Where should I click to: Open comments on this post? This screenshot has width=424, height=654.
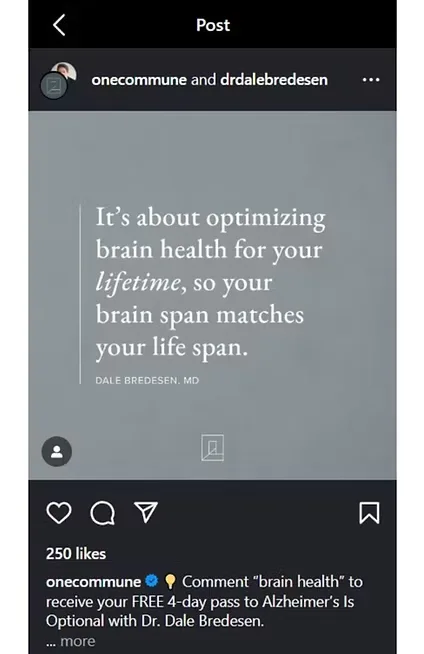click(103, 513)
